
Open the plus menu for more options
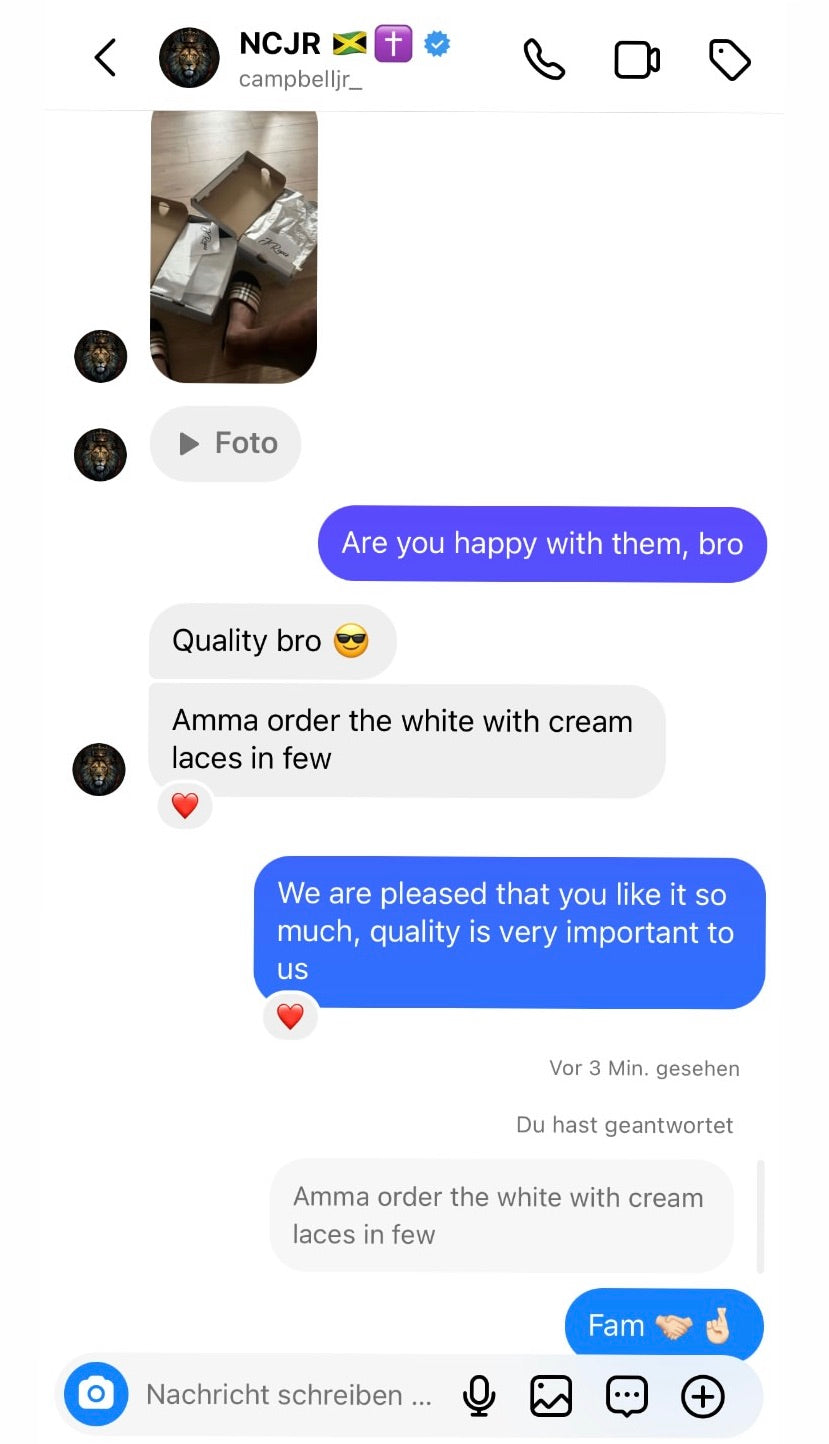pos(702,1395)
